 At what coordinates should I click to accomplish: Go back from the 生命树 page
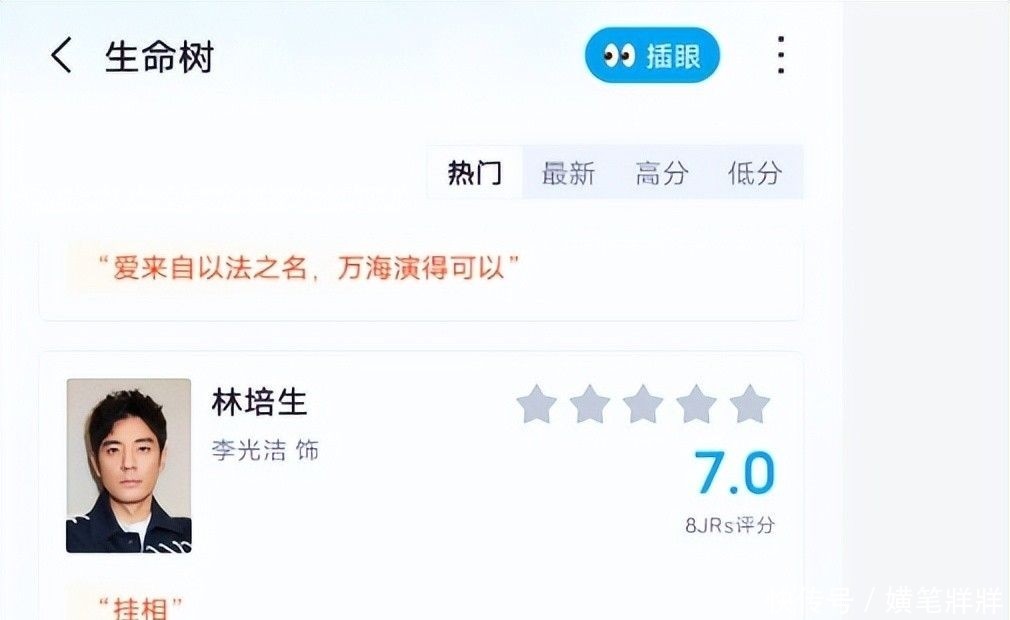click(61, 55)
